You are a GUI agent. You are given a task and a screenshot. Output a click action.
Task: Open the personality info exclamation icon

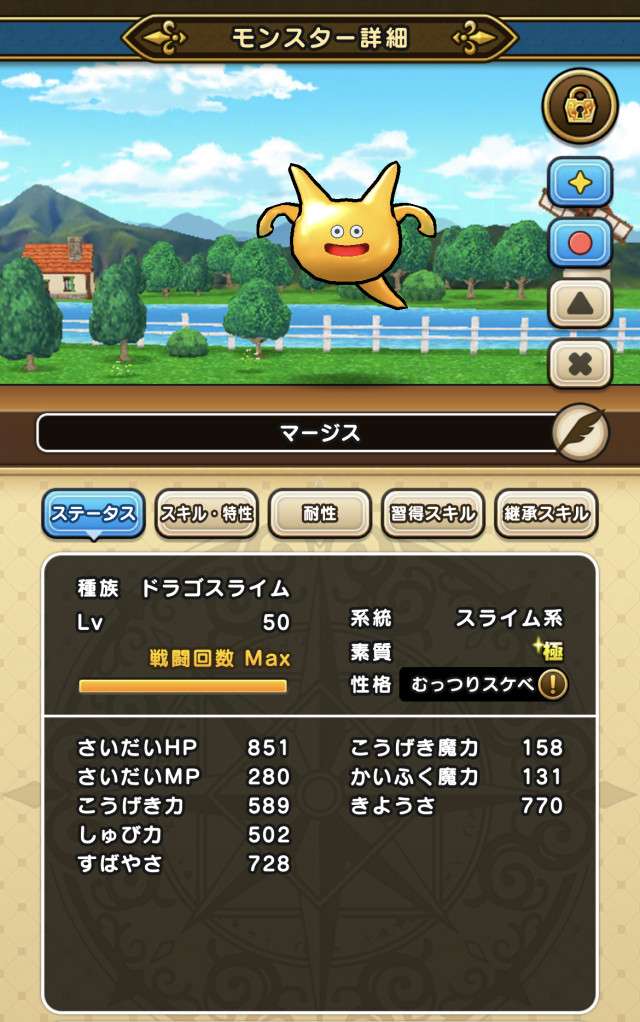pyautogui.click(x=553, y=685)
